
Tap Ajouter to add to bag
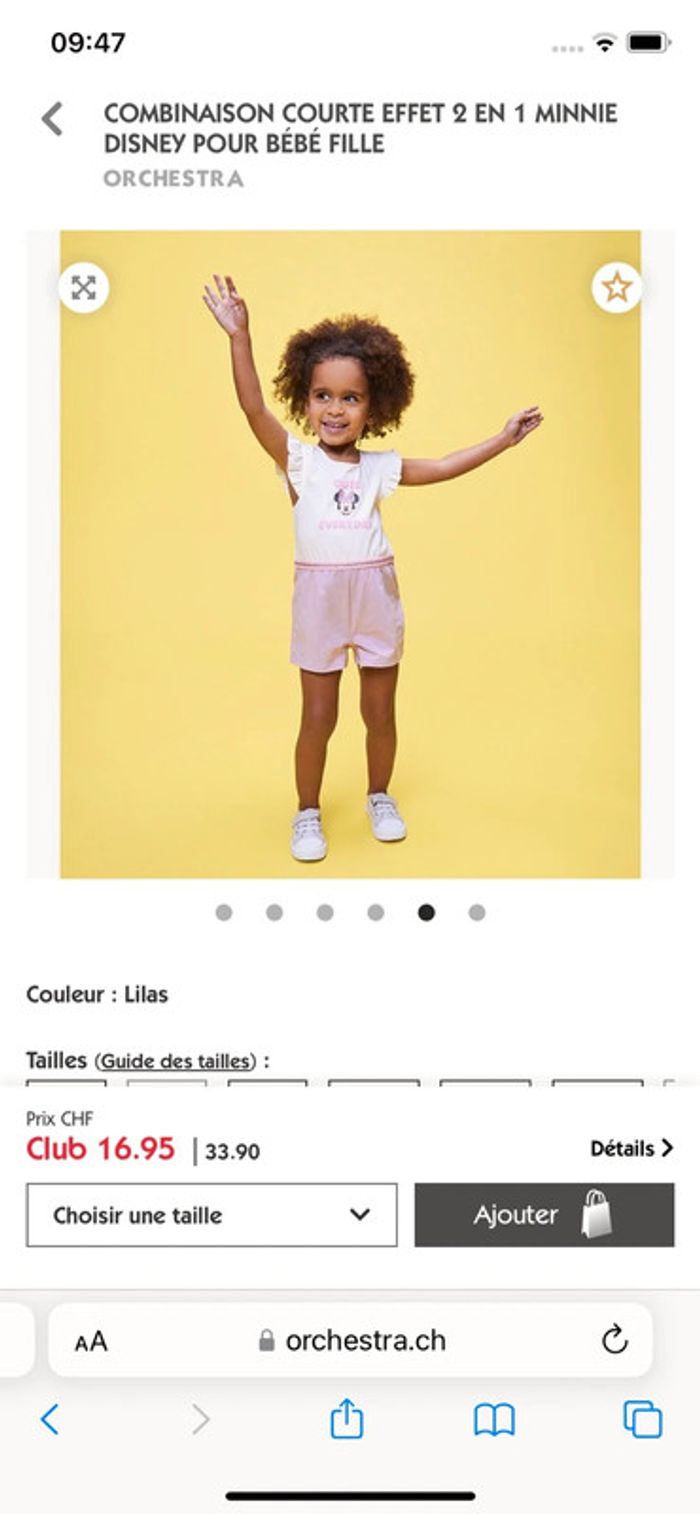click(x=544, y=1215)
